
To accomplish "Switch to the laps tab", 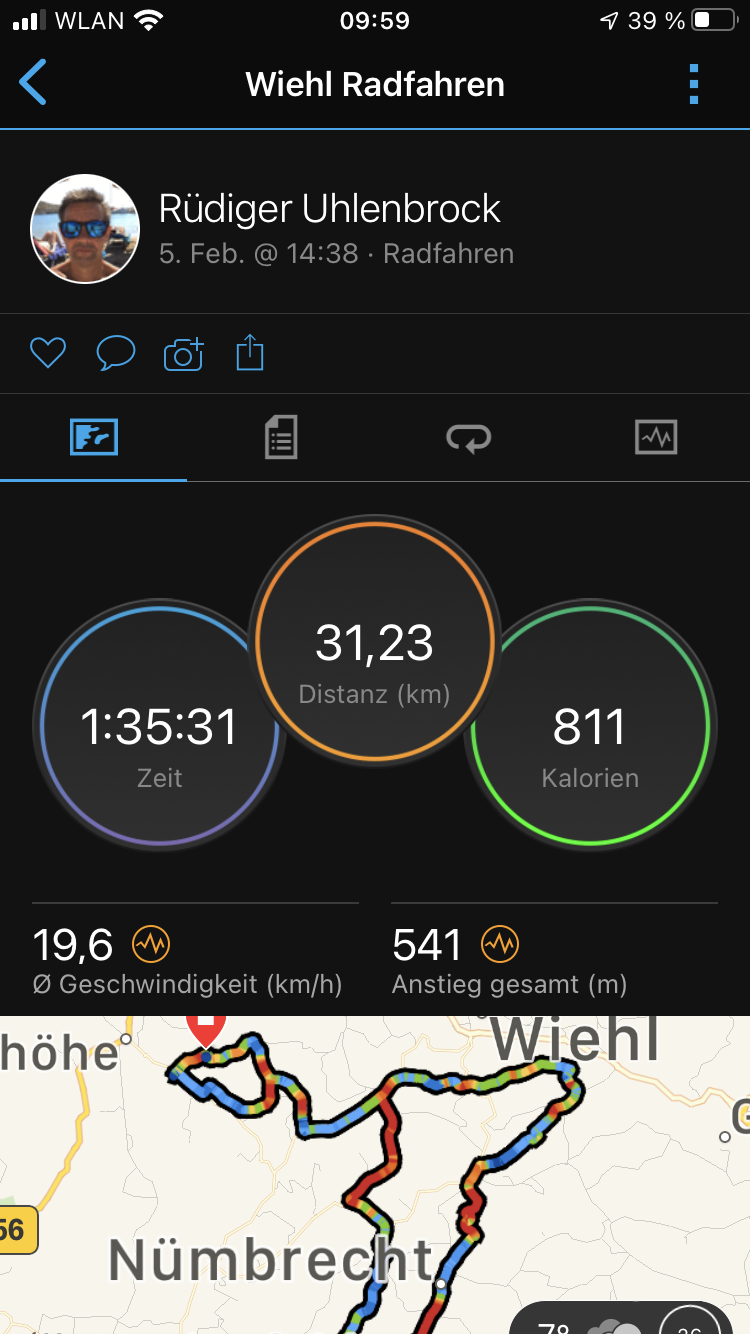I will (x=469, y=437).
